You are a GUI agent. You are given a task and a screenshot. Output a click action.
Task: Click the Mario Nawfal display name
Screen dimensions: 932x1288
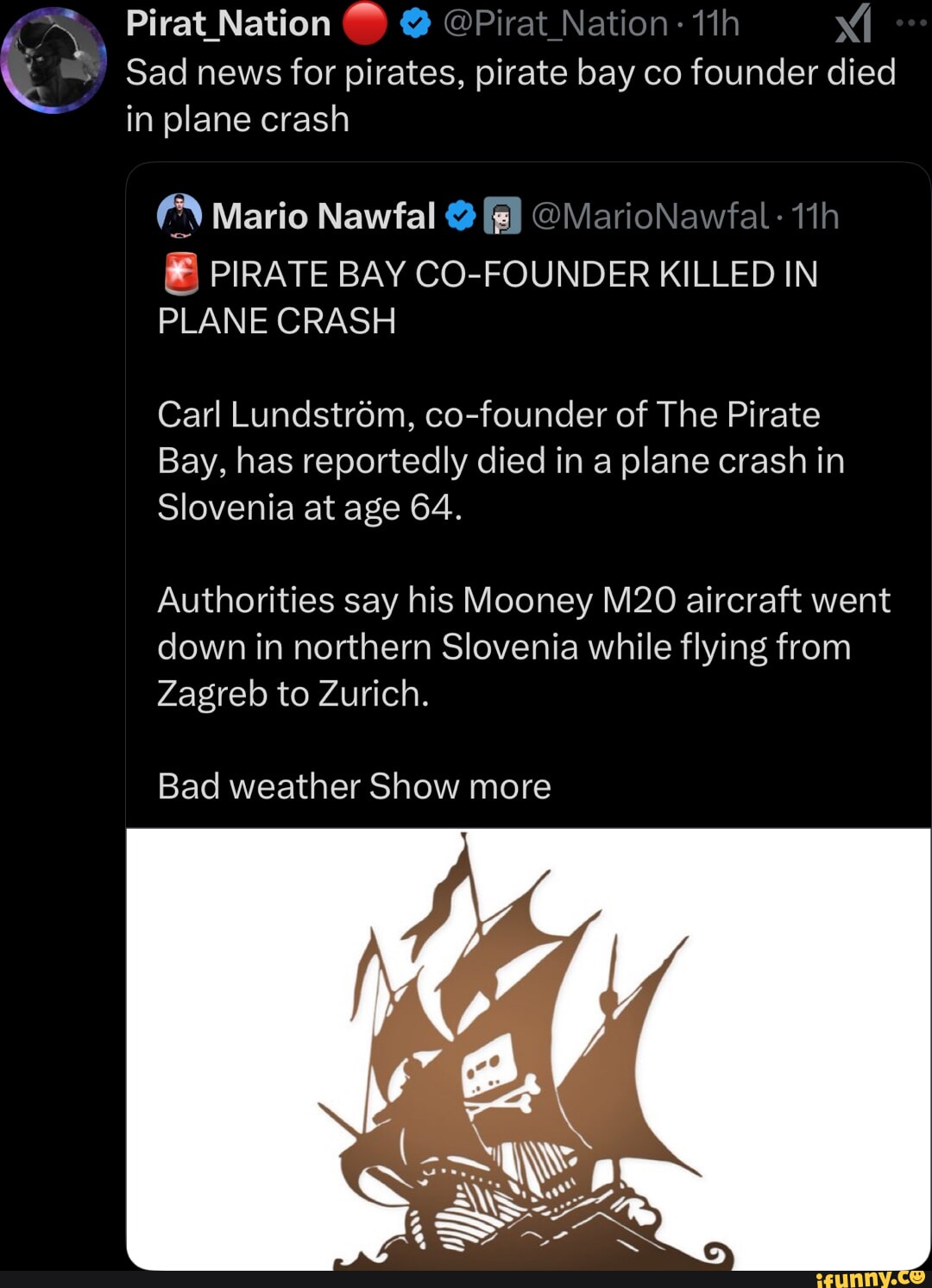click(324, 217)
